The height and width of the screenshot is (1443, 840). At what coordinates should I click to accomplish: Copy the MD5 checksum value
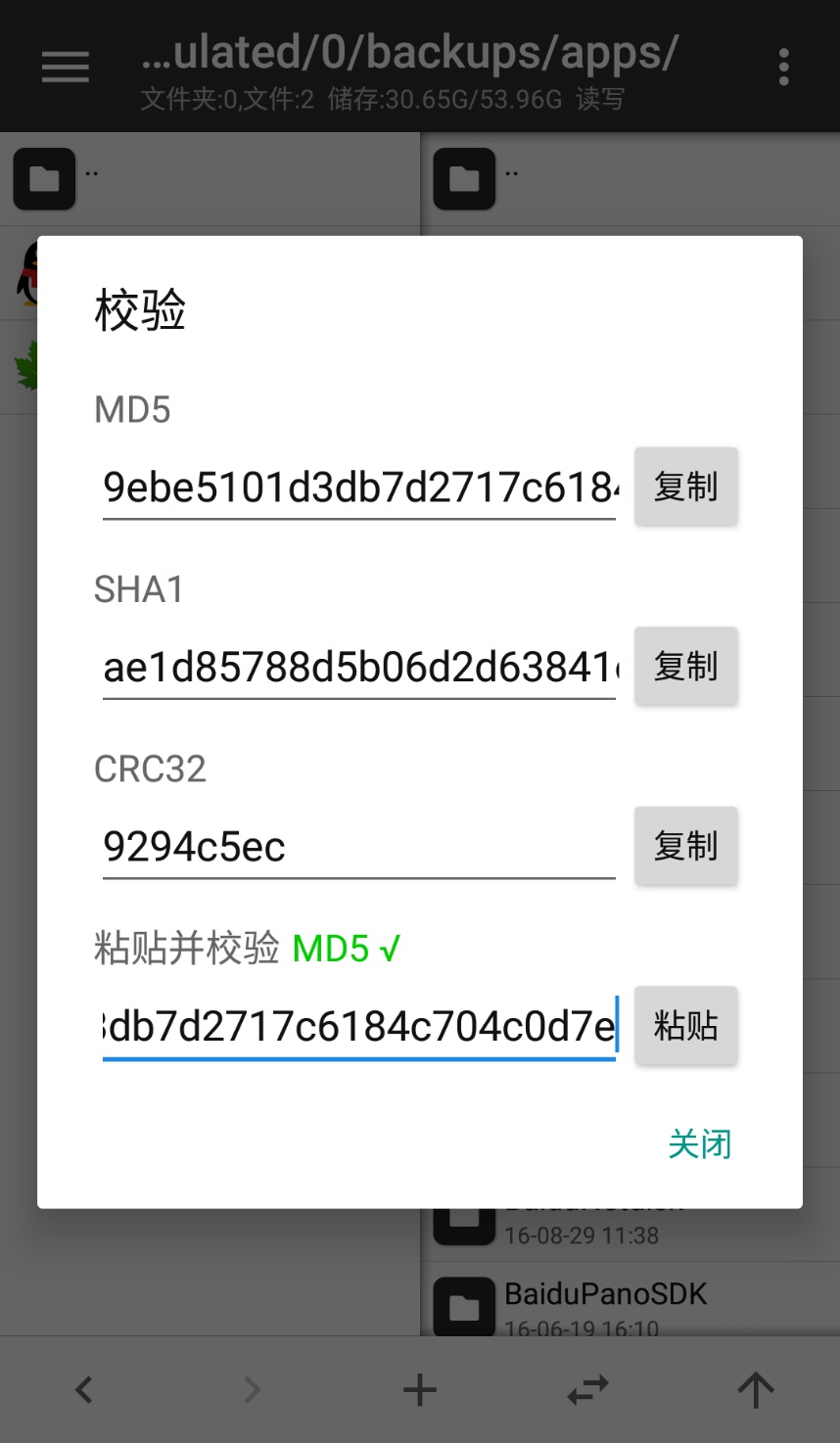pos(685,487)
